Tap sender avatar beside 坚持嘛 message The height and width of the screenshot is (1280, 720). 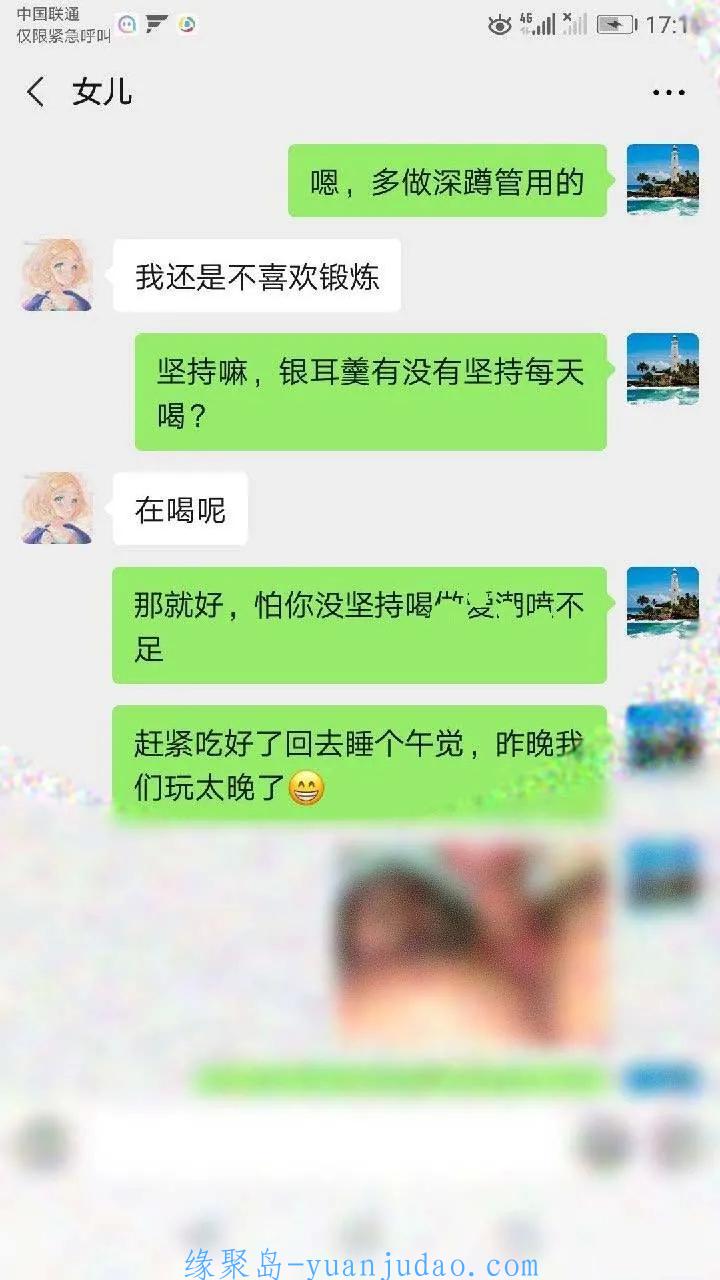662,369
